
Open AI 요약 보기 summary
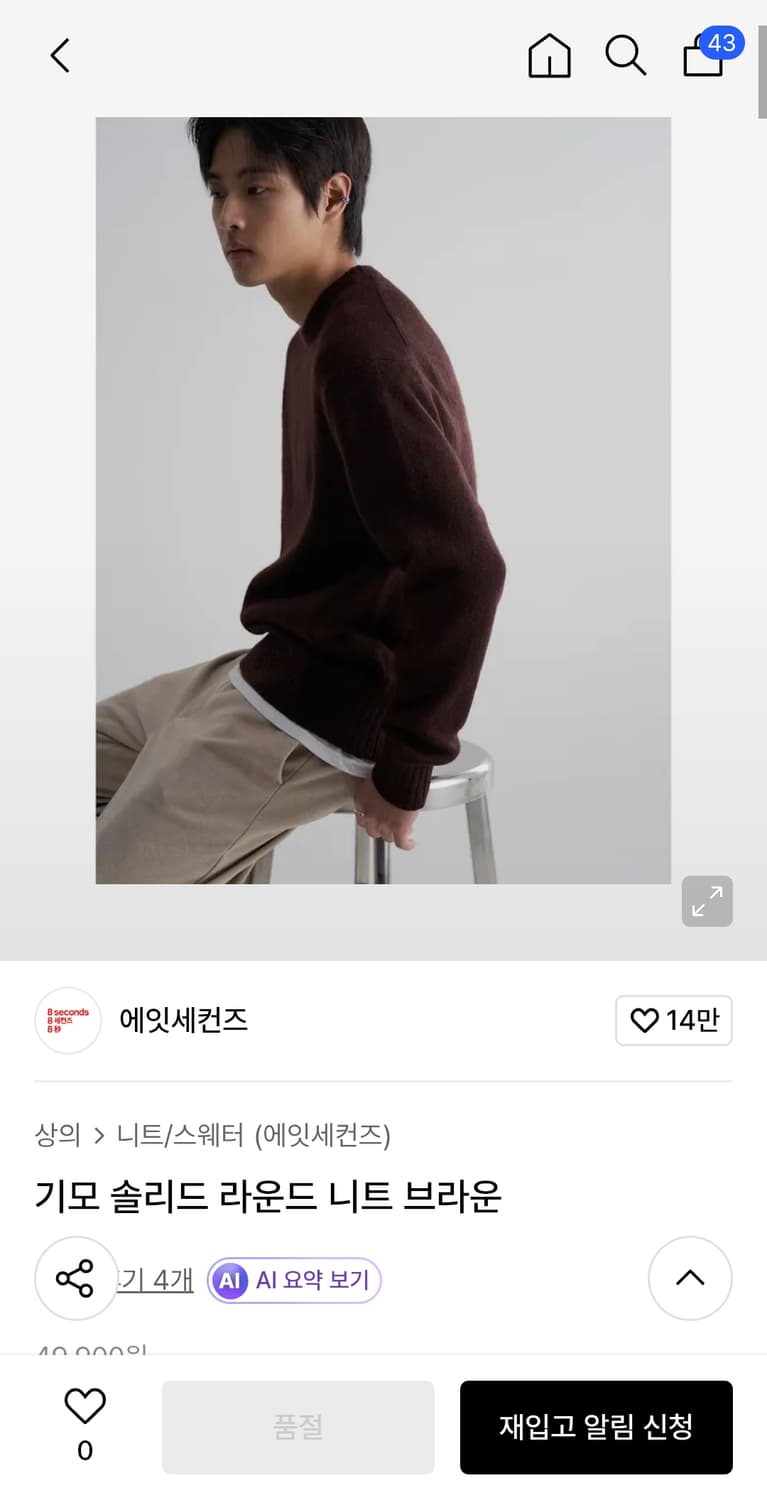click(293, 1279)
